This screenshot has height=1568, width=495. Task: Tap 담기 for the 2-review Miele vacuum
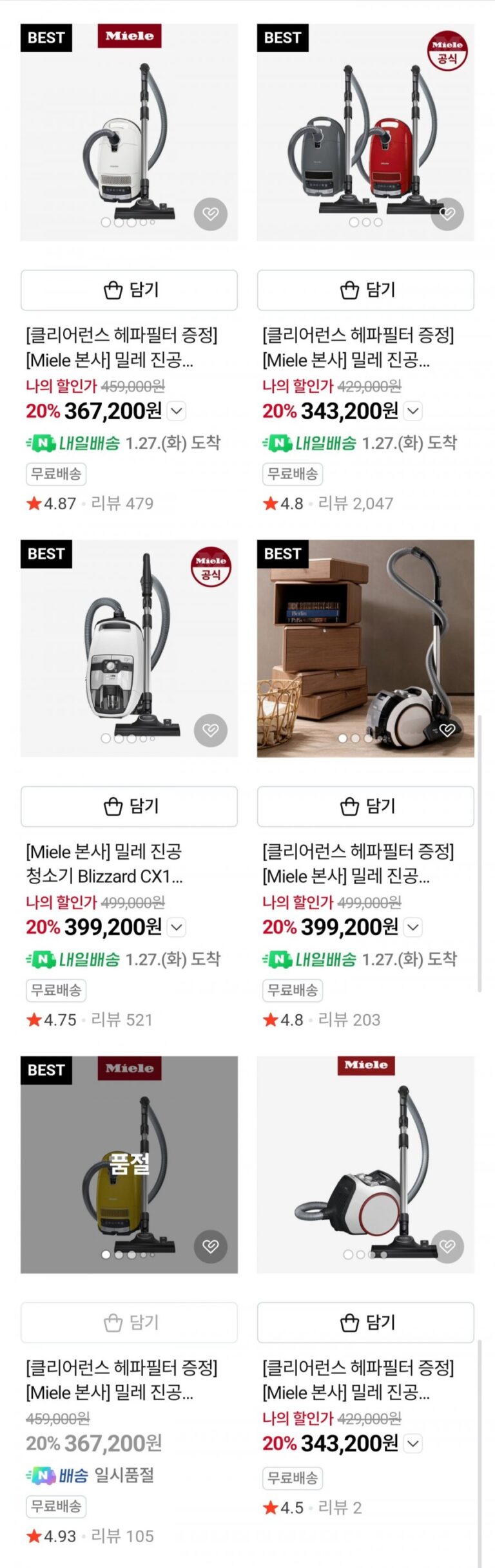[x=365, y=1323]
